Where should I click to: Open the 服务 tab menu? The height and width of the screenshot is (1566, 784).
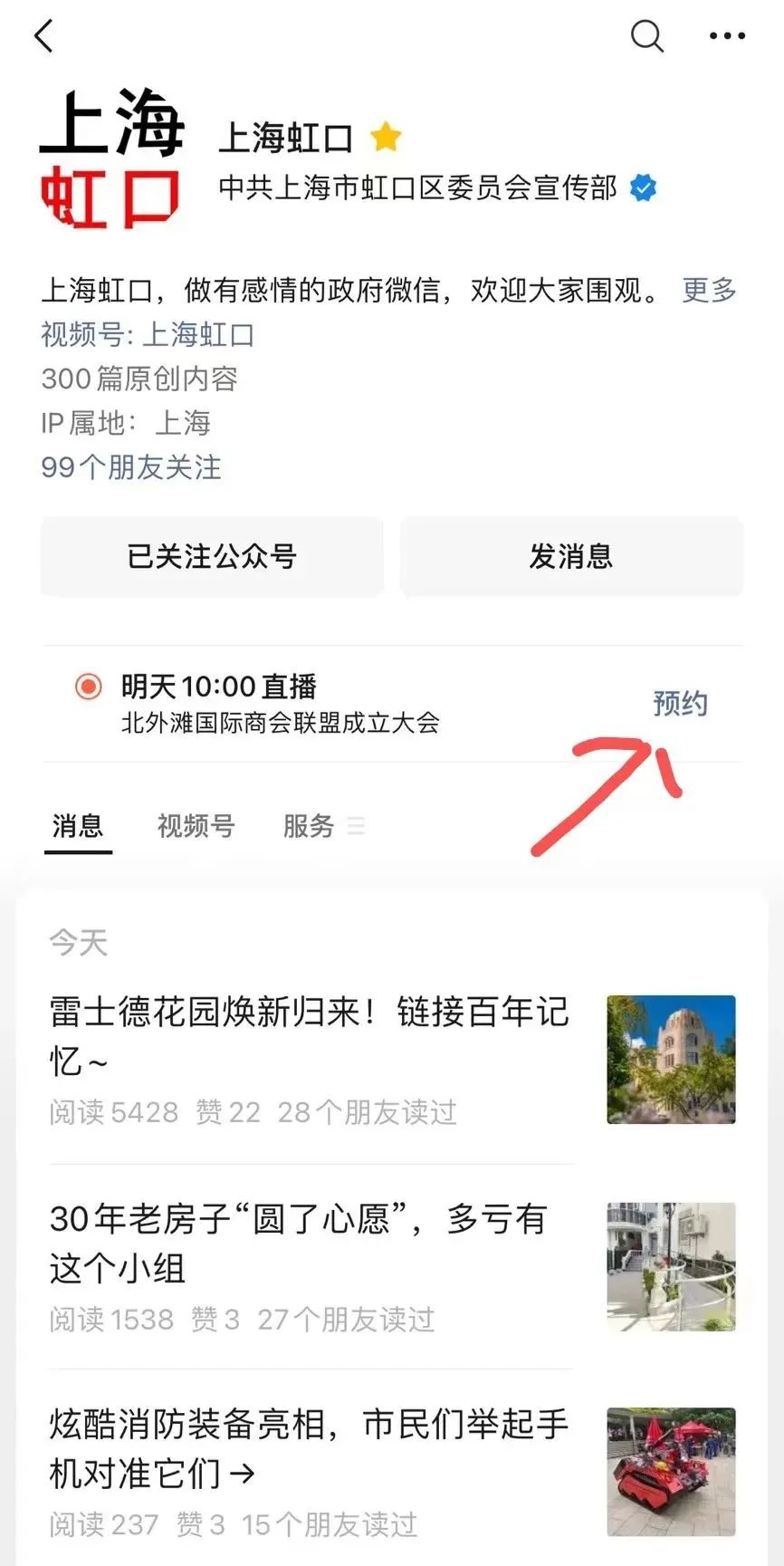pos(322,826)
